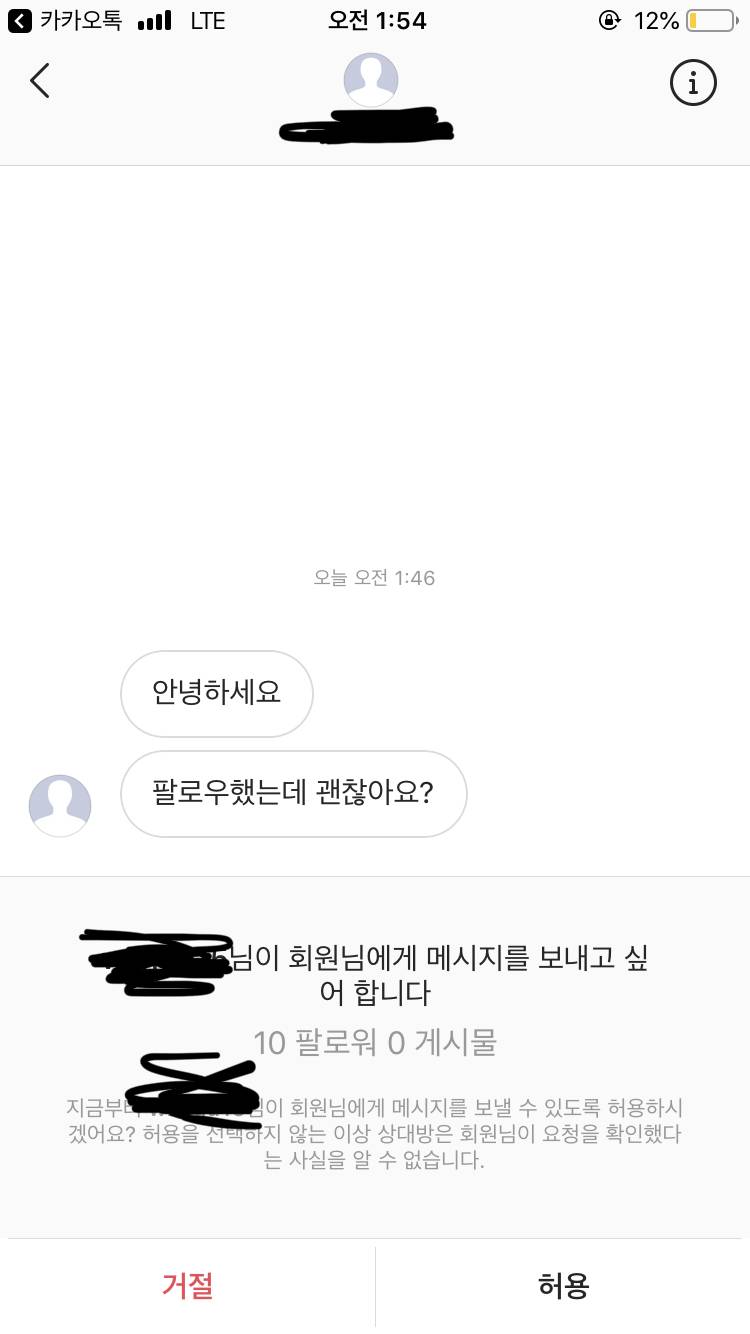Tap the '안녕하세요' message bubble

pos(216,693)
